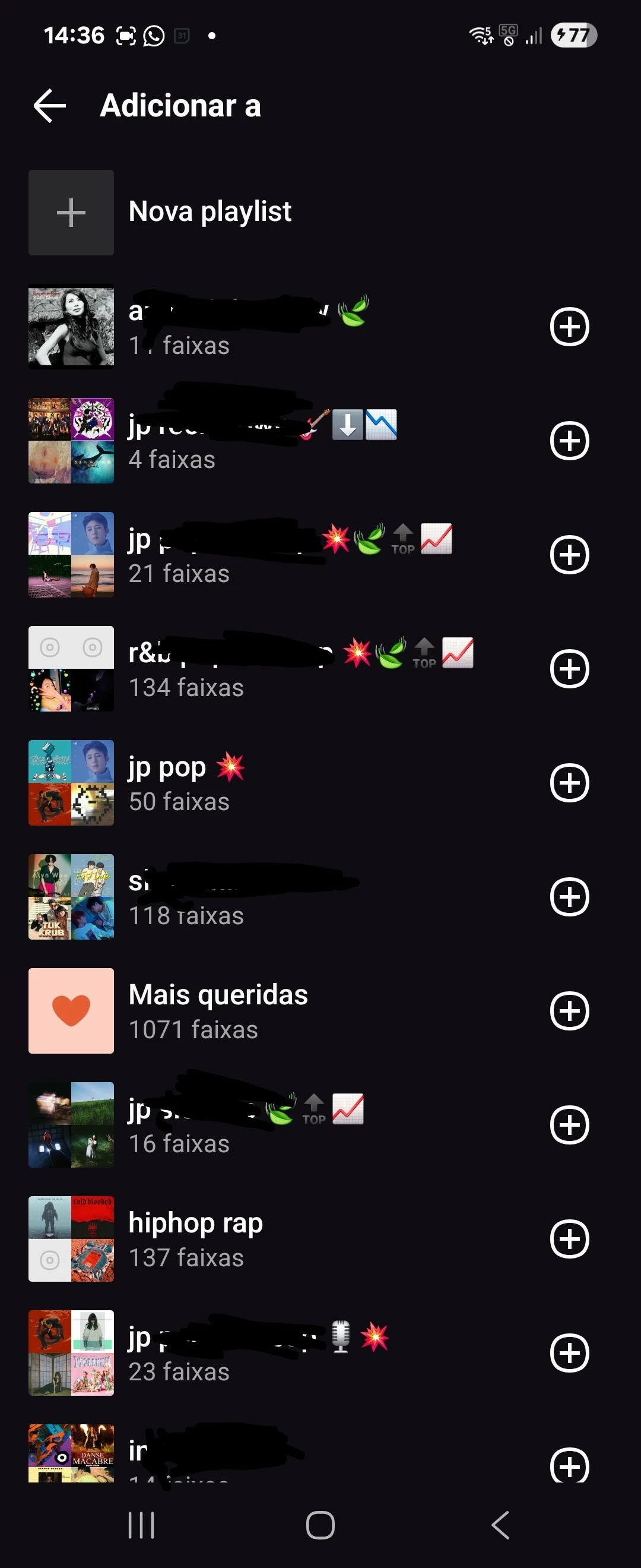641x1568 pixels.
Task: Add to the playlist with 134 faixas
Action: coord(569,669)
